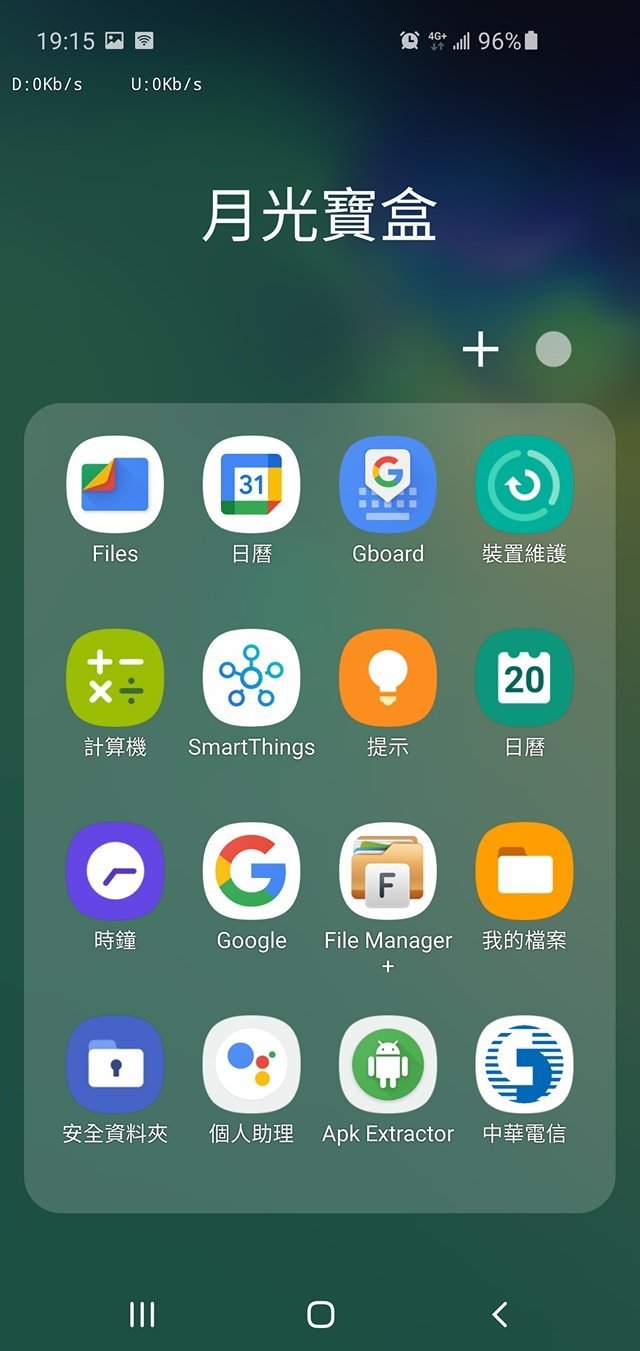Open SmartThings
The height and width of the screenshot is (1351, 640).
pyautogui.click(x=251, y=678)
